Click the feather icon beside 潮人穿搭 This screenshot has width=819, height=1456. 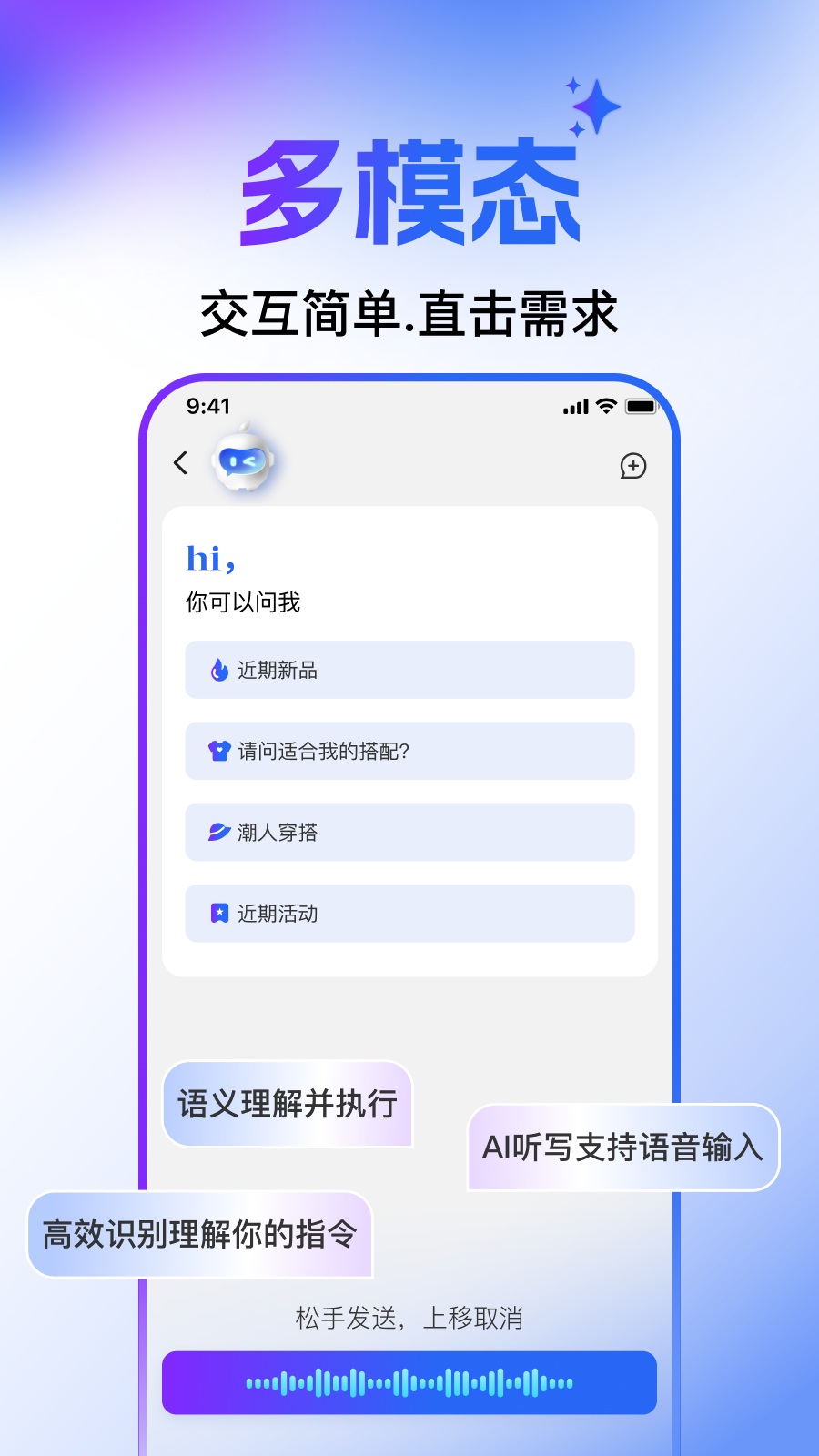[x=217, y=833]
